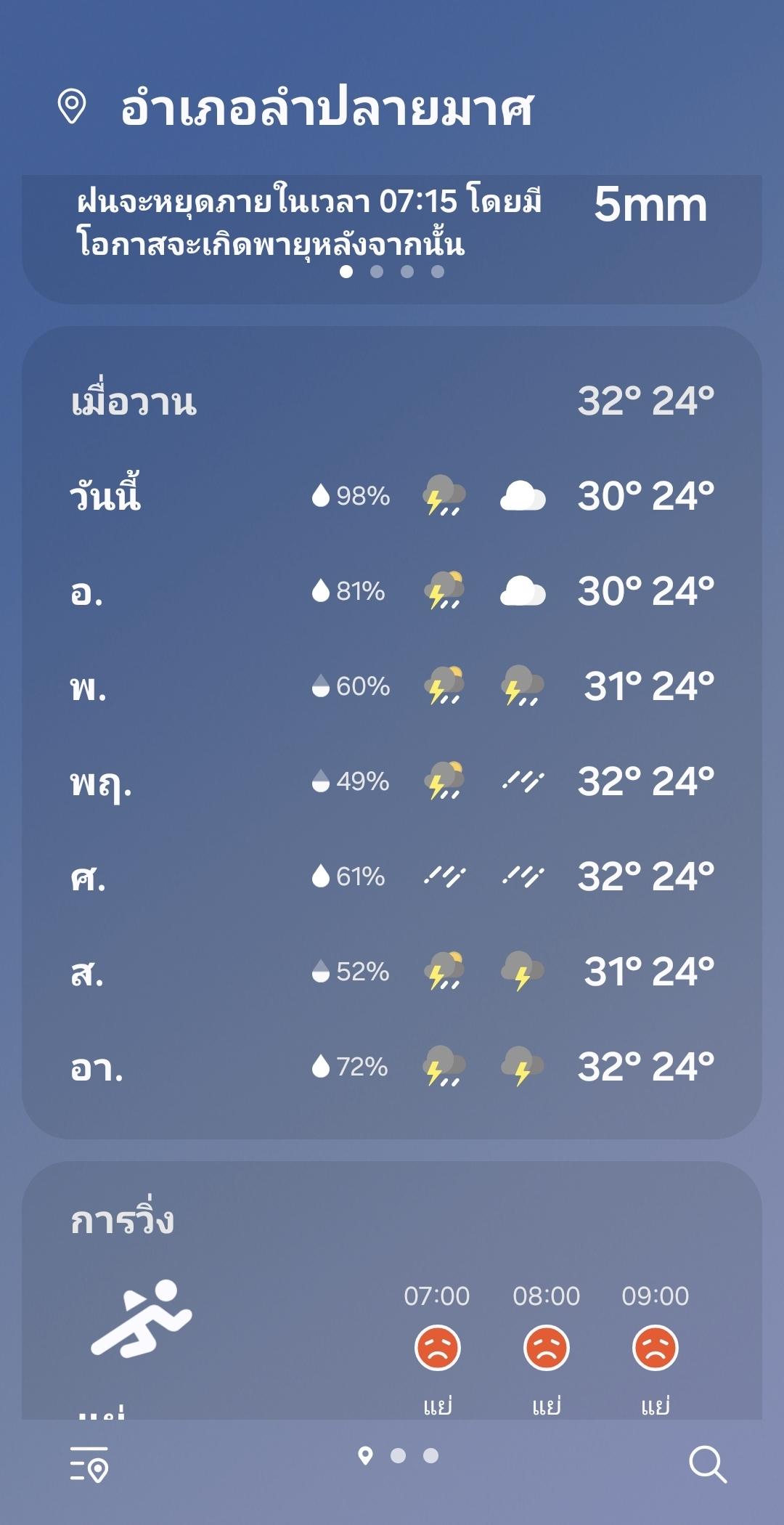The width and height of the screenshot is (784, 1525).
Task: Select the พ. forecast row with 60%
Action: (x=392, y=686)
